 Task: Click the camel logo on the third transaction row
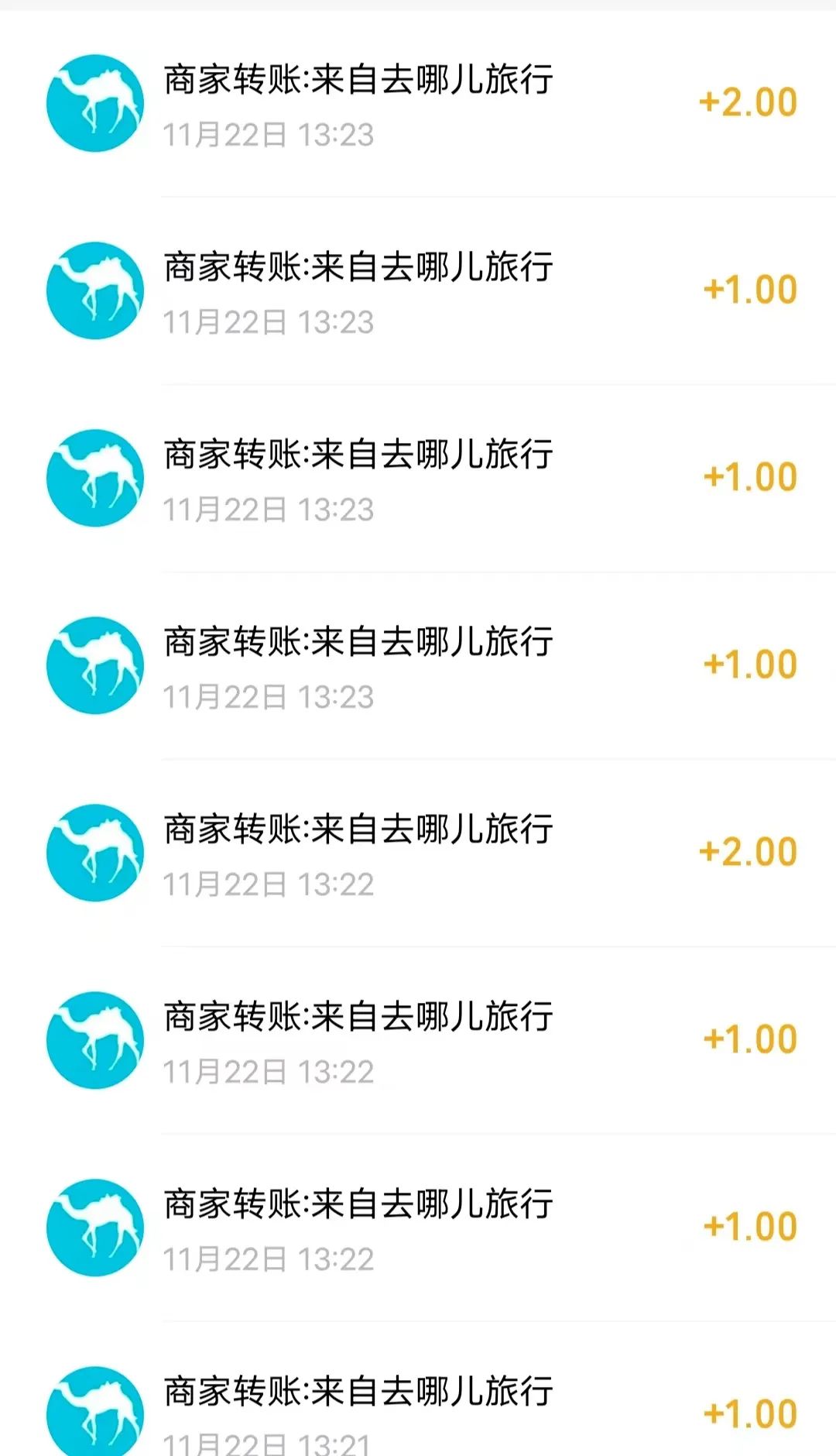pyautogui.click(x=94, y=479)
